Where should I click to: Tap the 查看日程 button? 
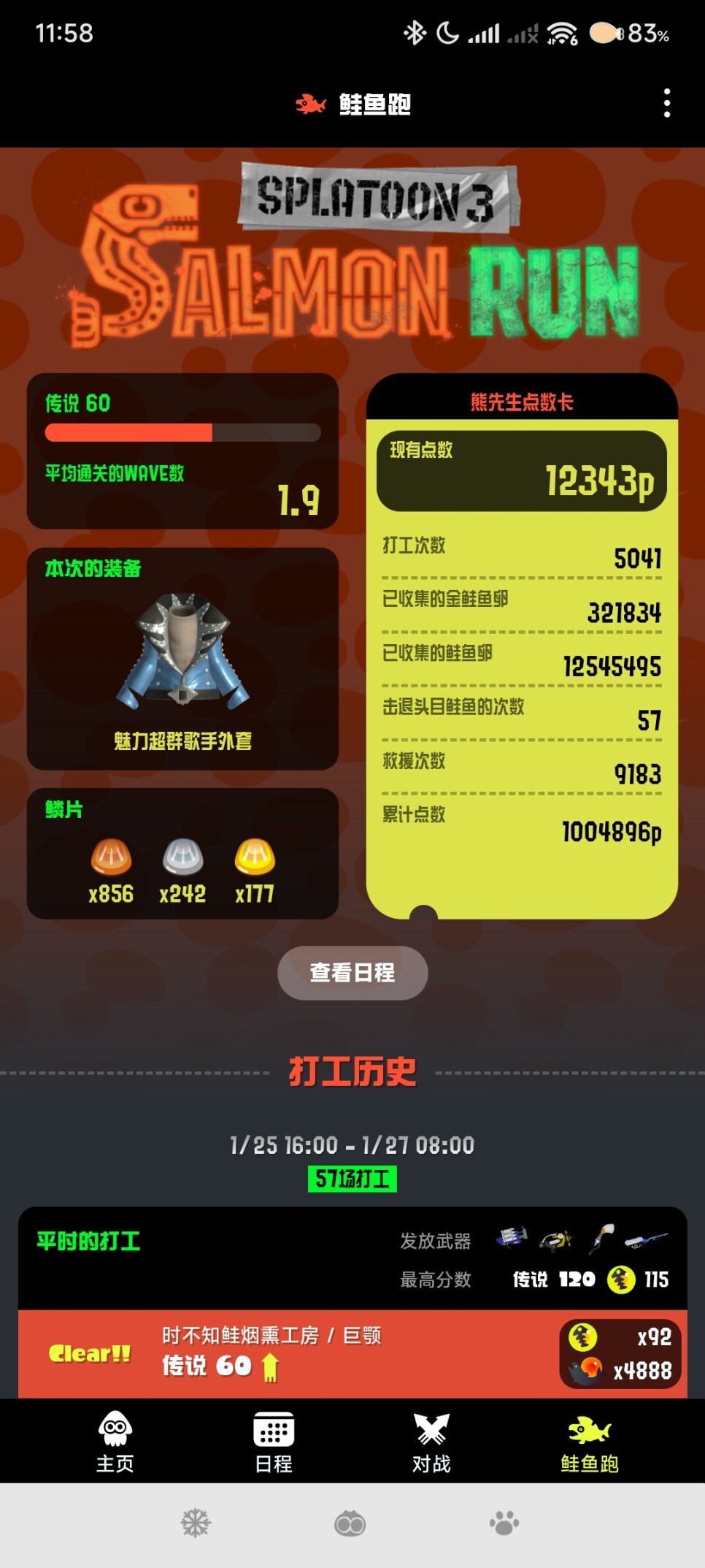click(352, 973)
